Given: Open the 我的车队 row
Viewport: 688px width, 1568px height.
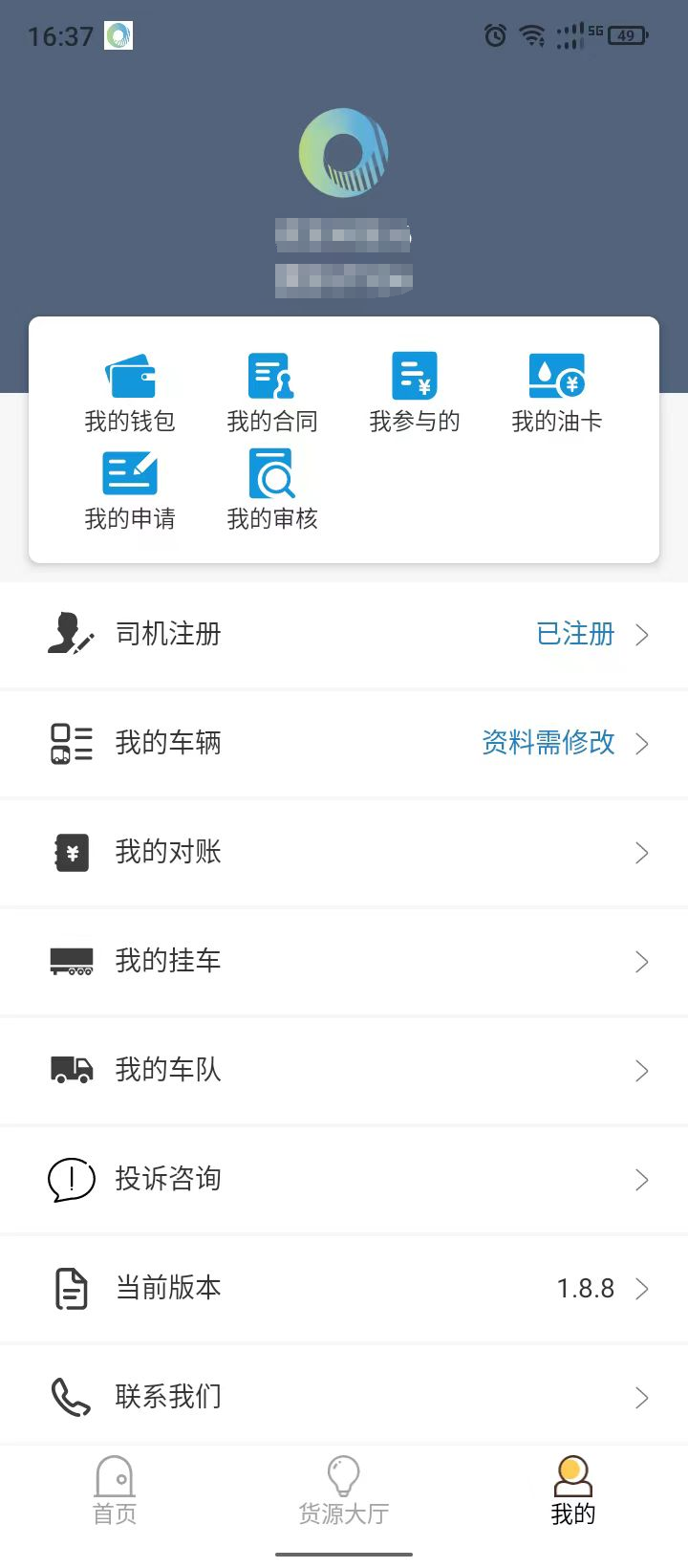Looking at the screenshot, I should (344, 1070).
